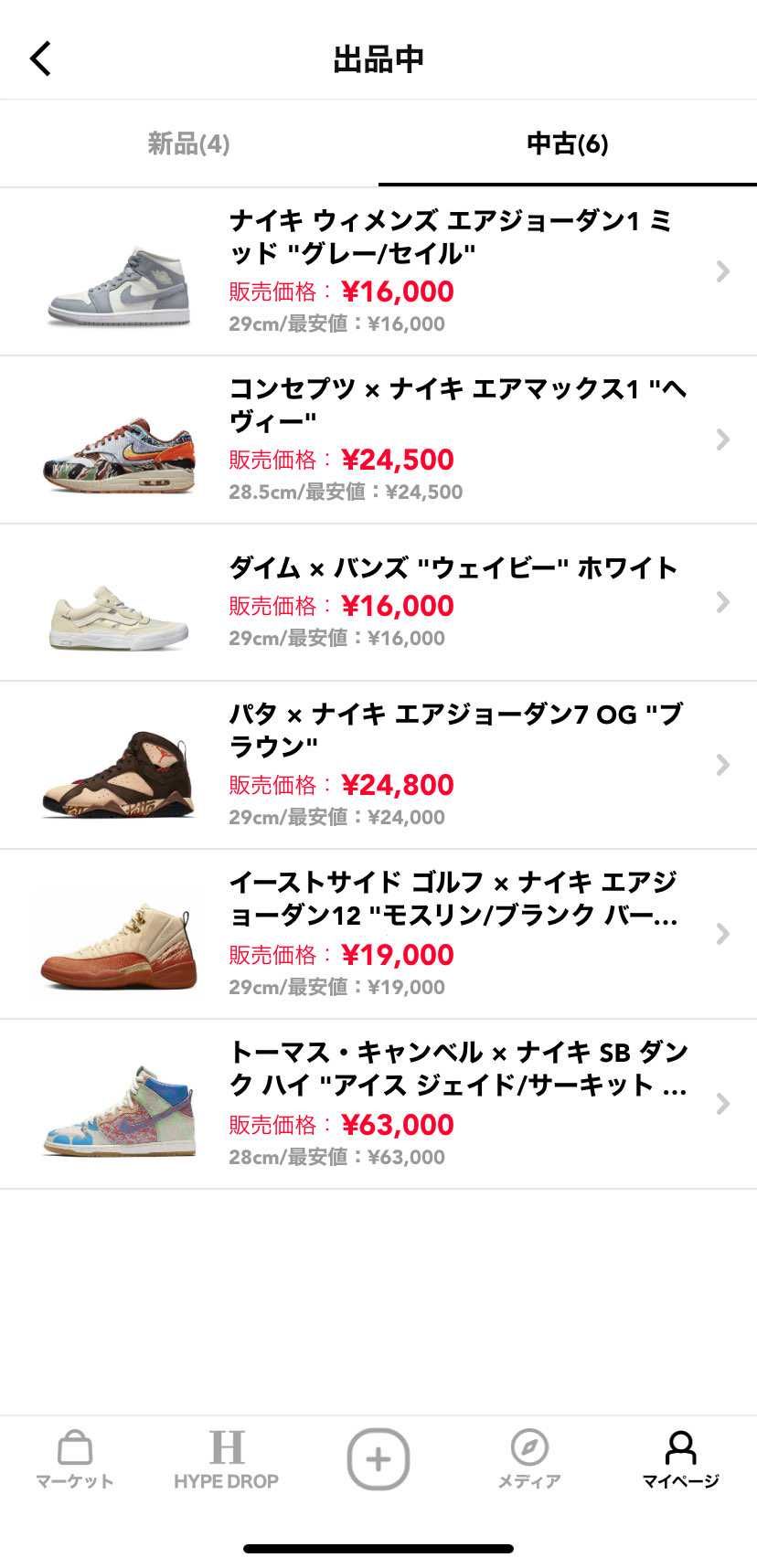Viewport: 757px width, 1568px height.
Task: Expand the トーマス・キャンベル SB ダンク listing
Action: 723,1104
